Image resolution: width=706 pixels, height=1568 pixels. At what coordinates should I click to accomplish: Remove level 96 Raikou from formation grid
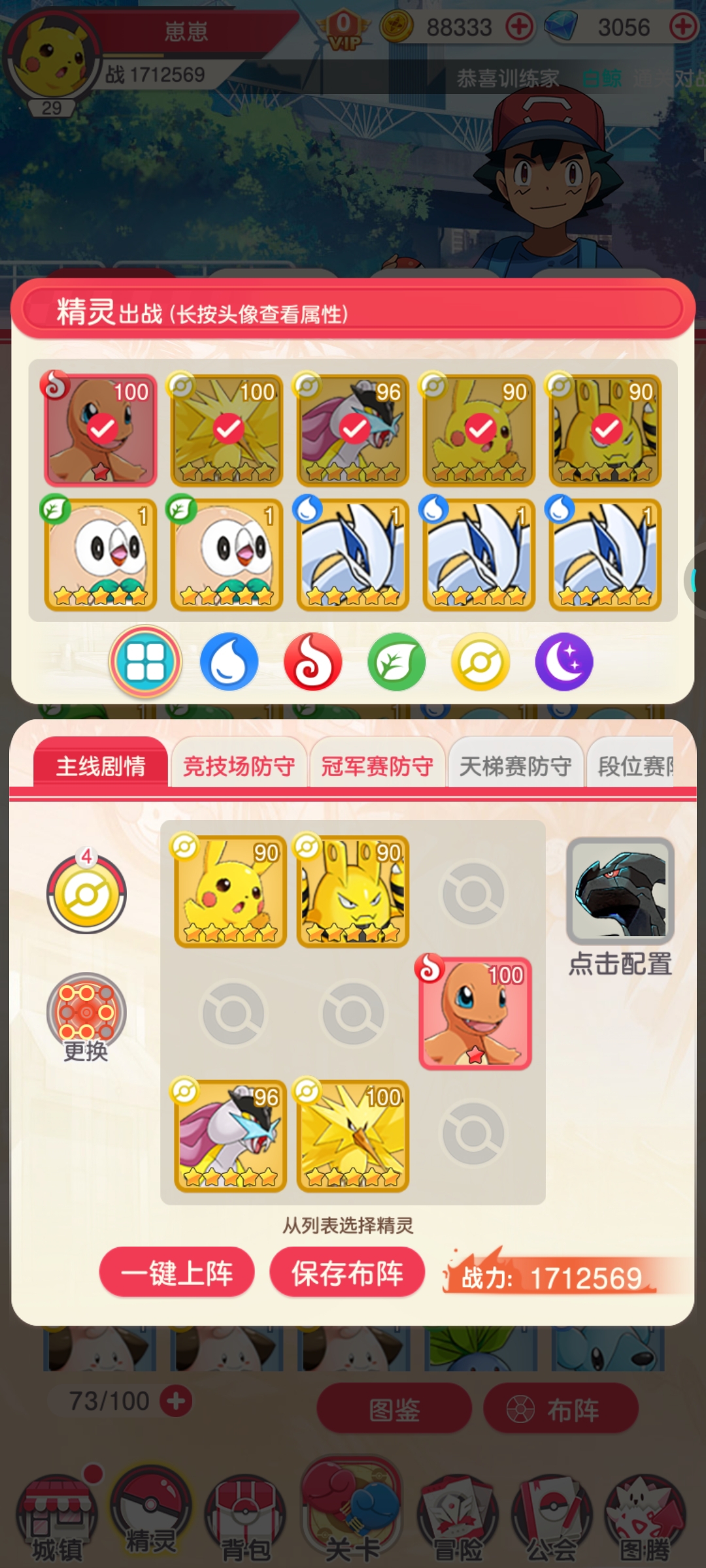pyautogui.click(x=230, y=1135)
